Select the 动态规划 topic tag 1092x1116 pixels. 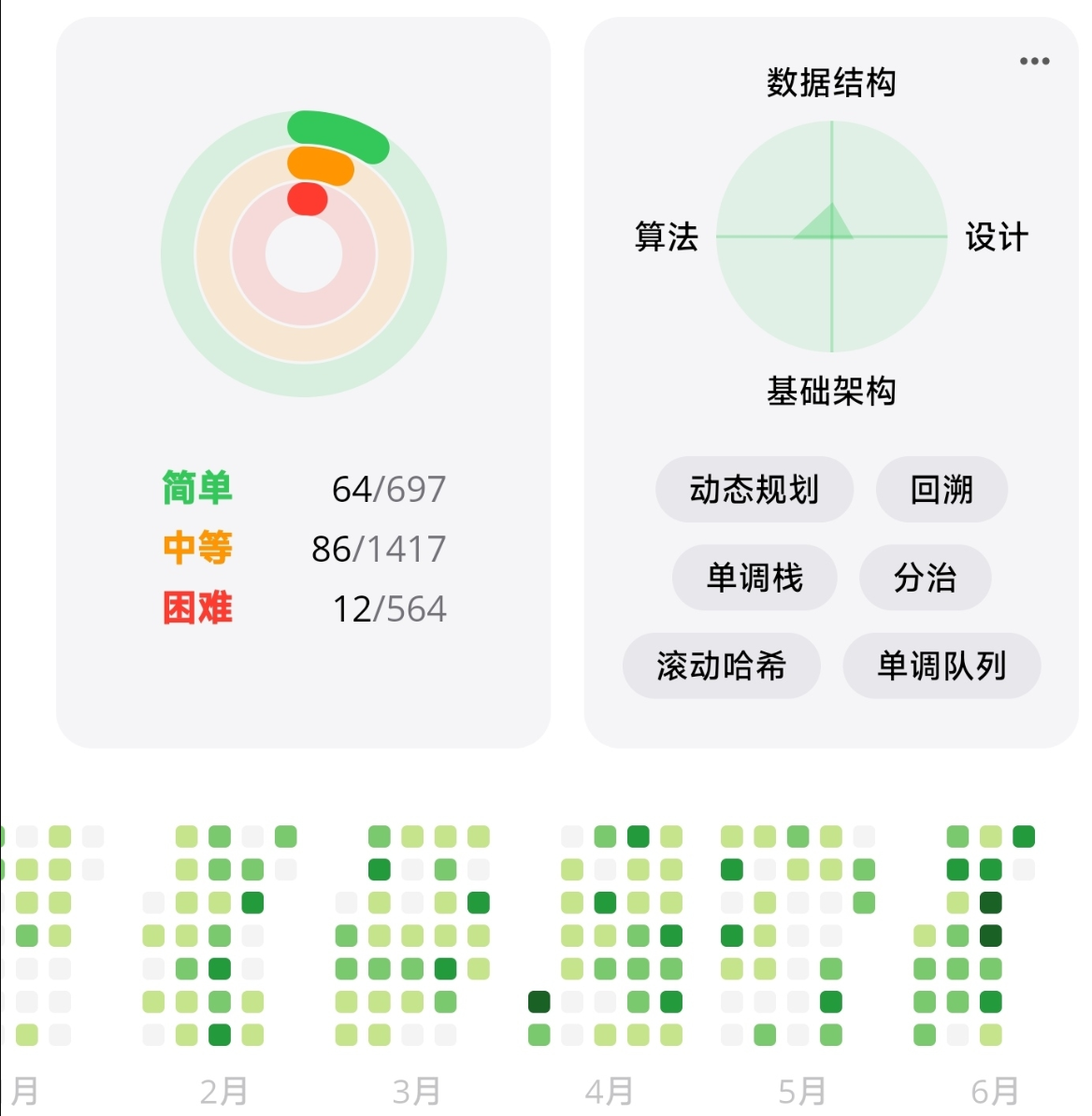click(754, 489)
